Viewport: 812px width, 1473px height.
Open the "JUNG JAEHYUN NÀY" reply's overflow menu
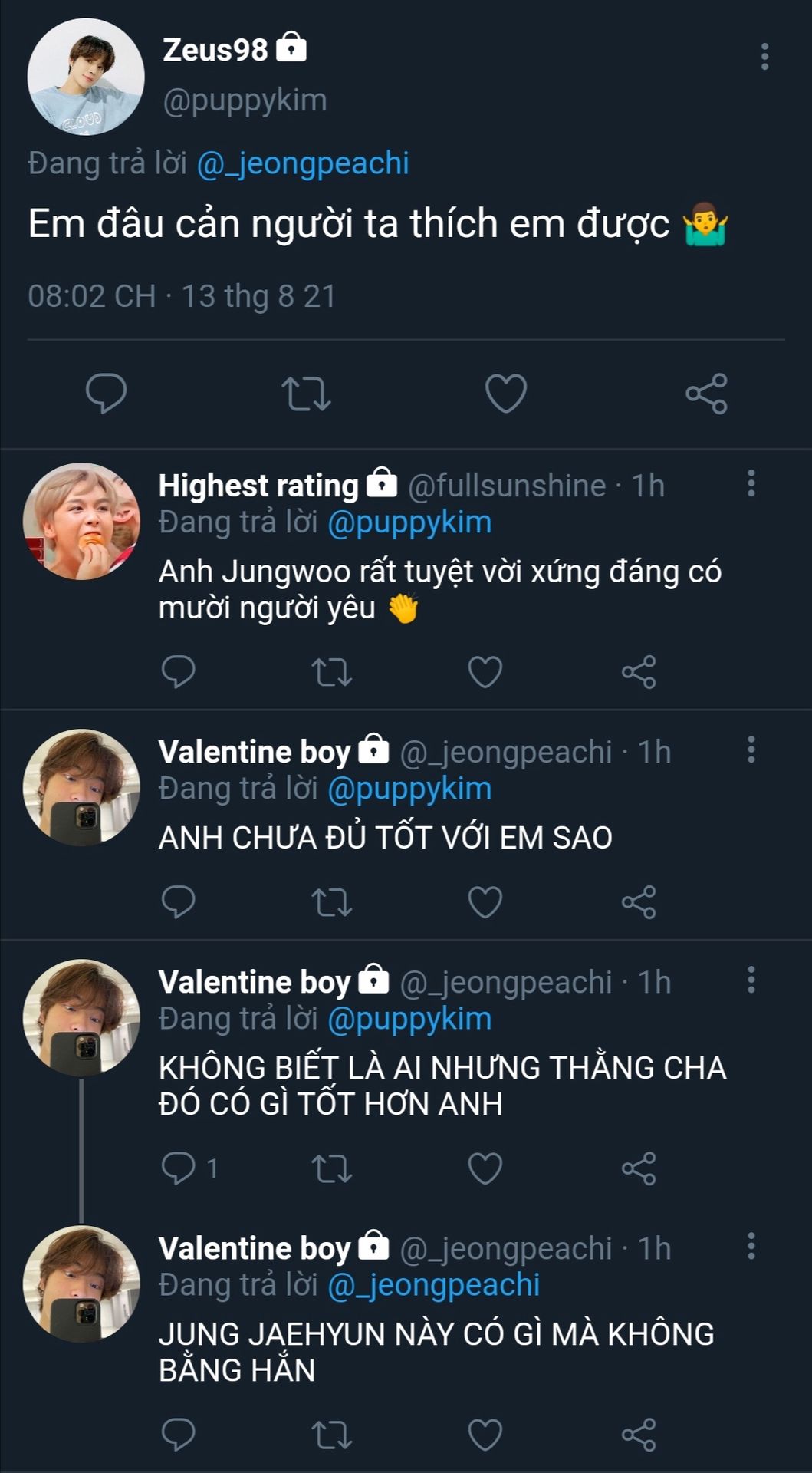pyautogui.click(x=751, y=1246)
